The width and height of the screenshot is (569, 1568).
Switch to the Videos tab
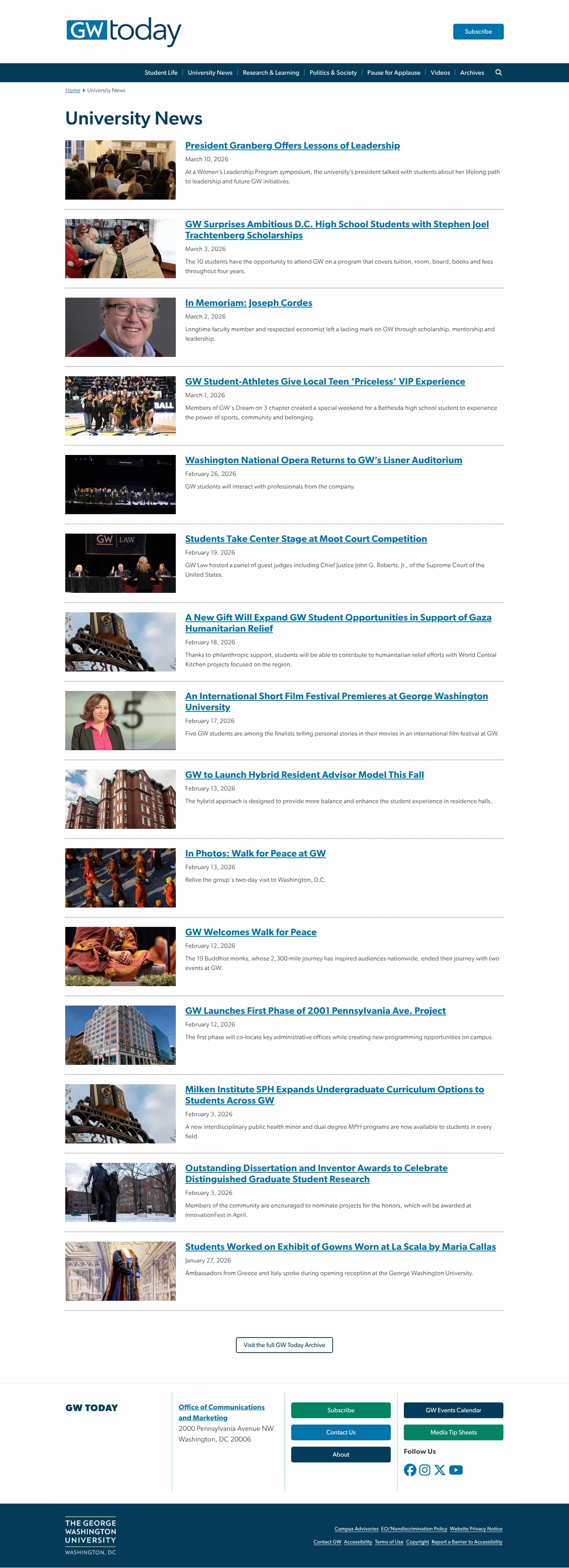point(439,72)
